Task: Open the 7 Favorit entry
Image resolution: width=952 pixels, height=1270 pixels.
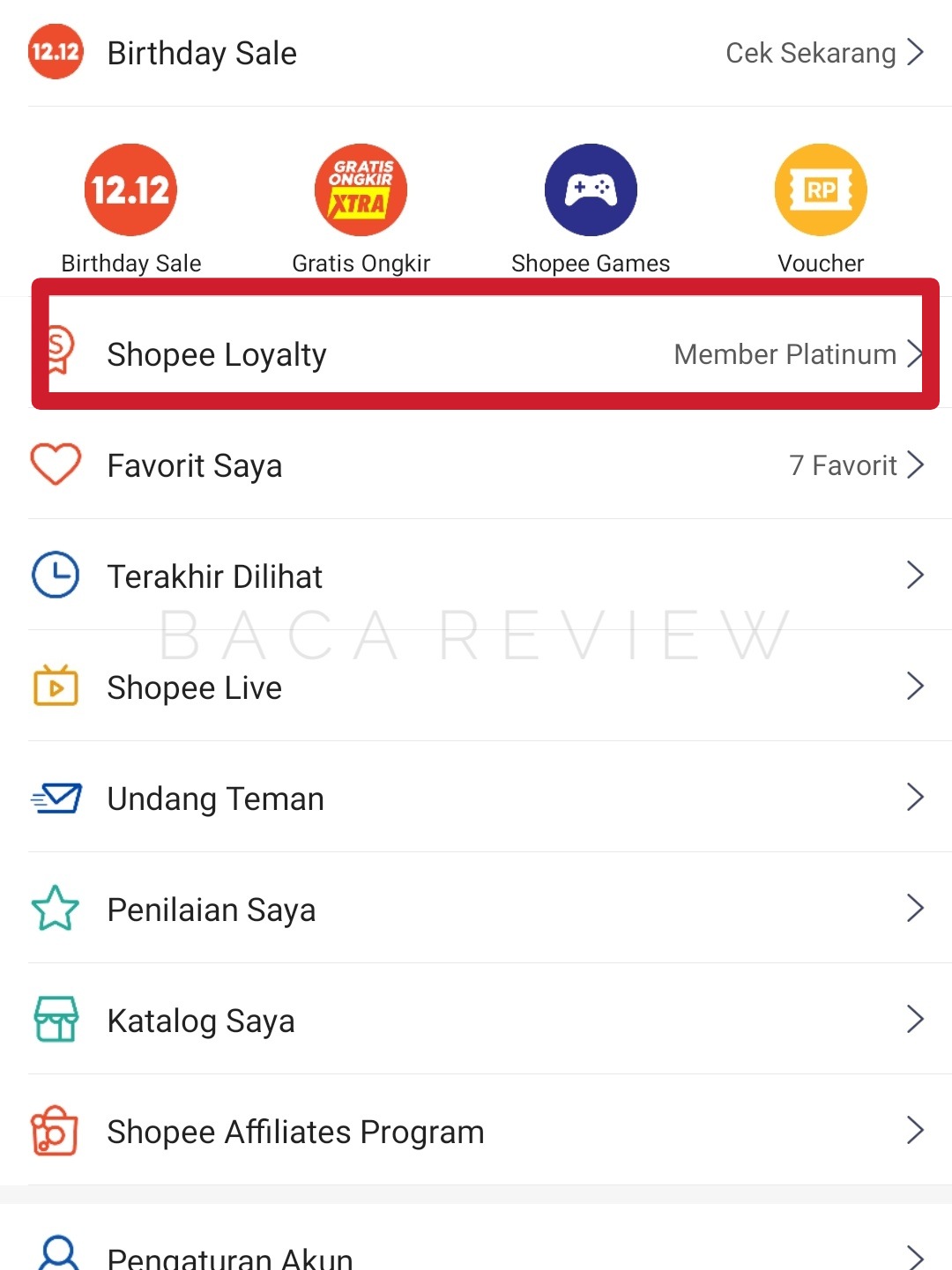Action: point(844,464)
